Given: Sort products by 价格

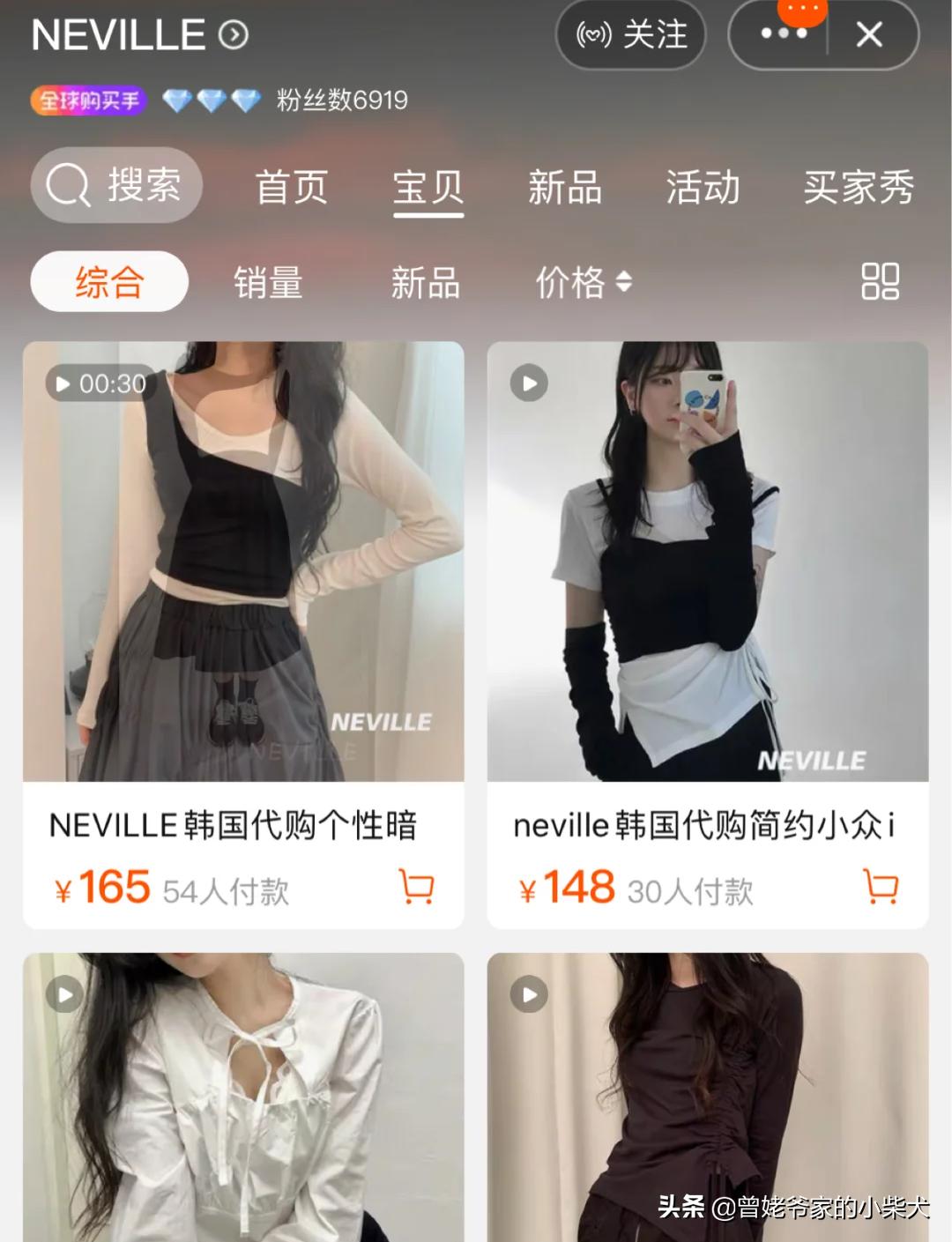Looking at the screenshot, I should click(584, 283).
